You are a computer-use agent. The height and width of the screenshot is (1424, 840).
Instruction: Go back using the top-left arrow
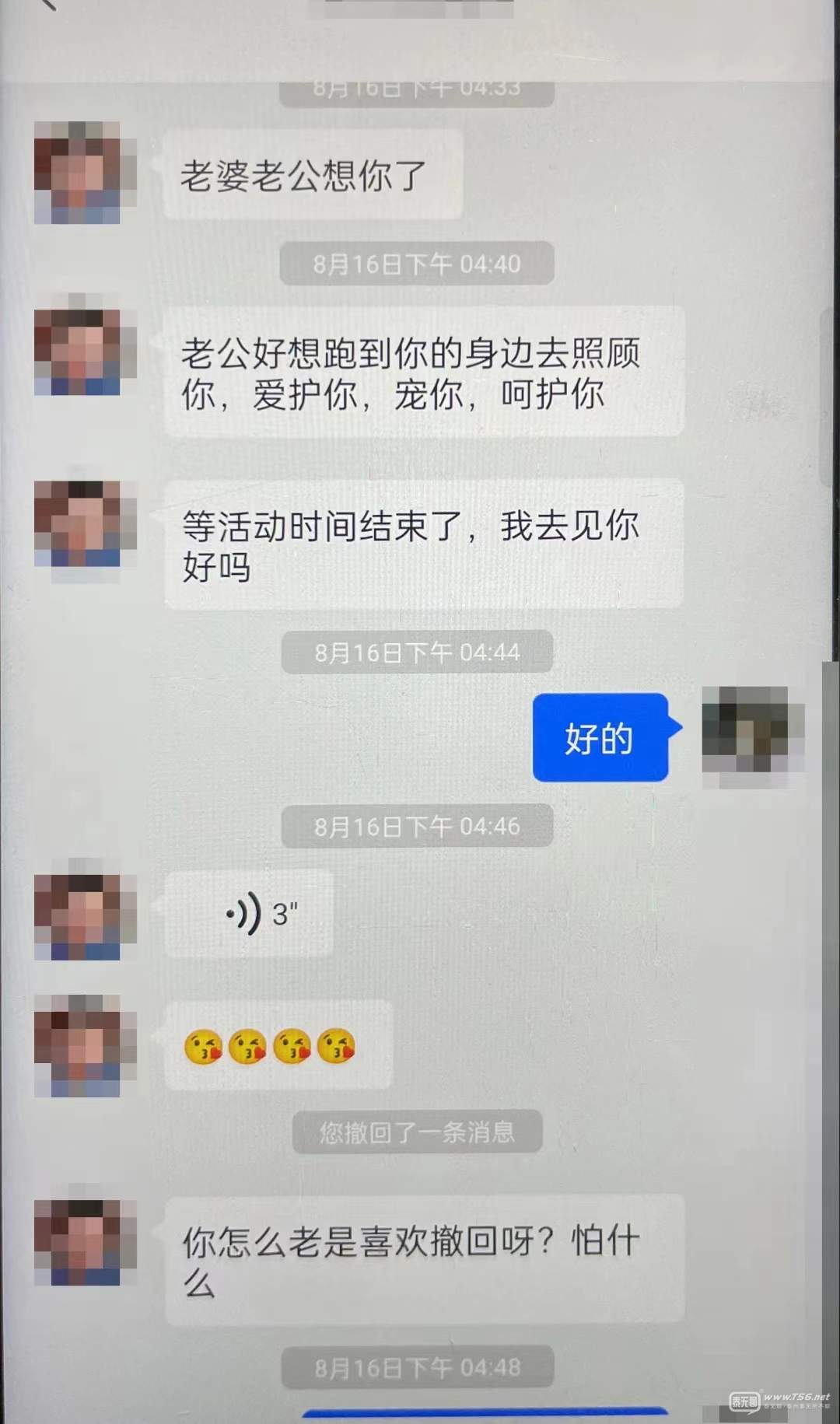pyautogui.click(x=48, y=5)
